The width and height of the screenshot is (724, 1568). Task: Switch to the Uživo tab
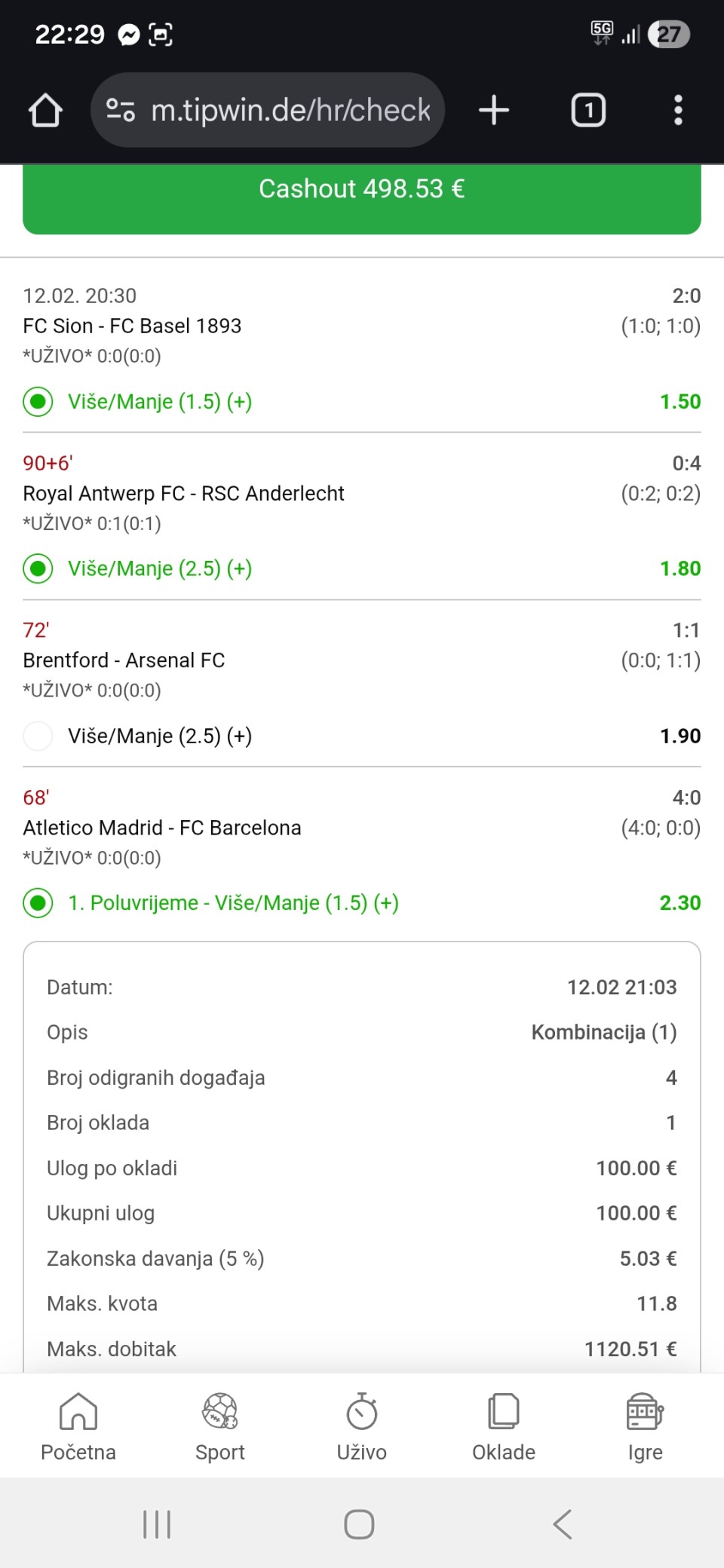pyautogui.click(x=362, y=1426)
